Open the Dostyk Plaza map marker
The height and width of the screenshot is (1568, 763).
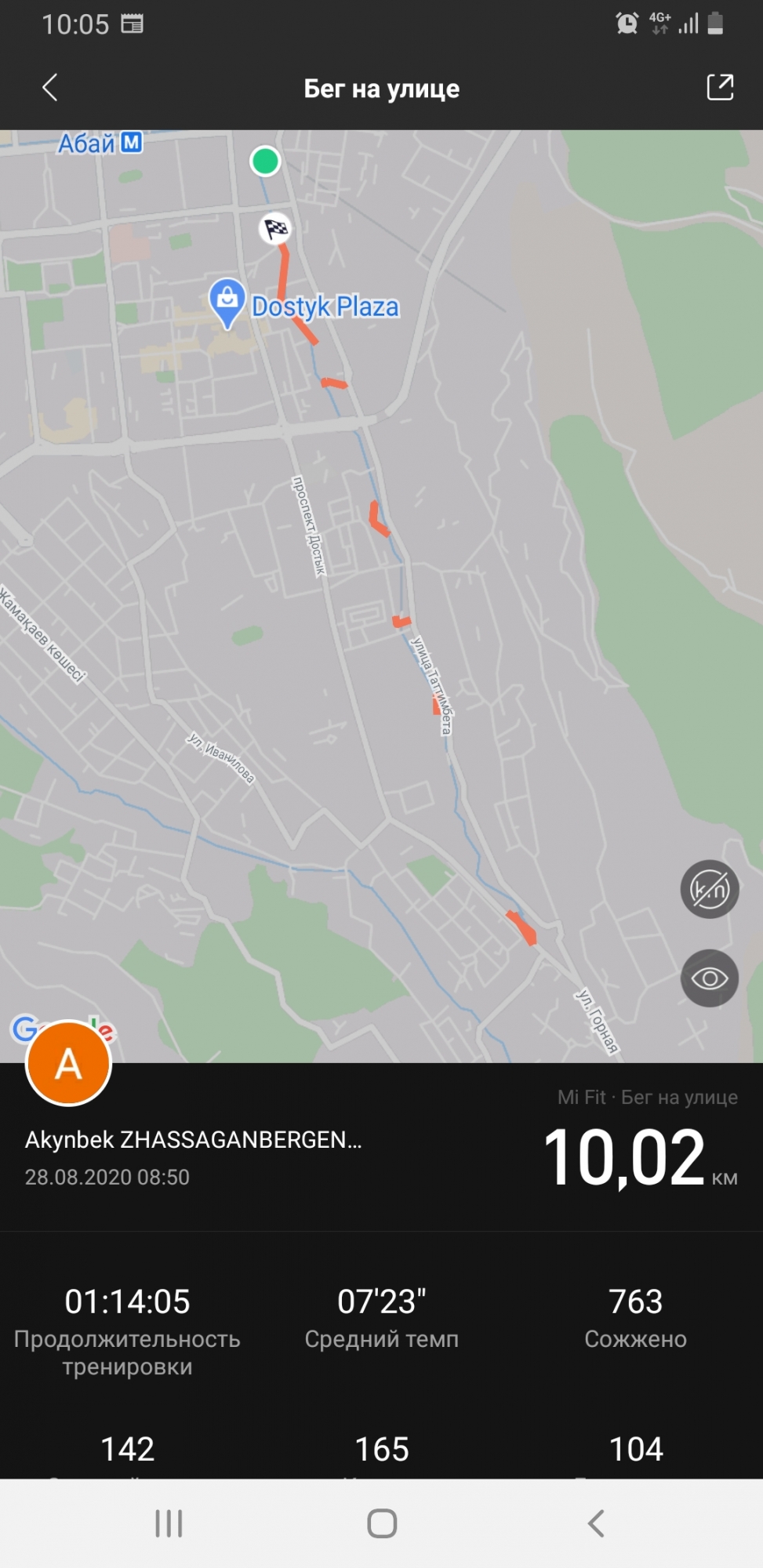[227, 302]
